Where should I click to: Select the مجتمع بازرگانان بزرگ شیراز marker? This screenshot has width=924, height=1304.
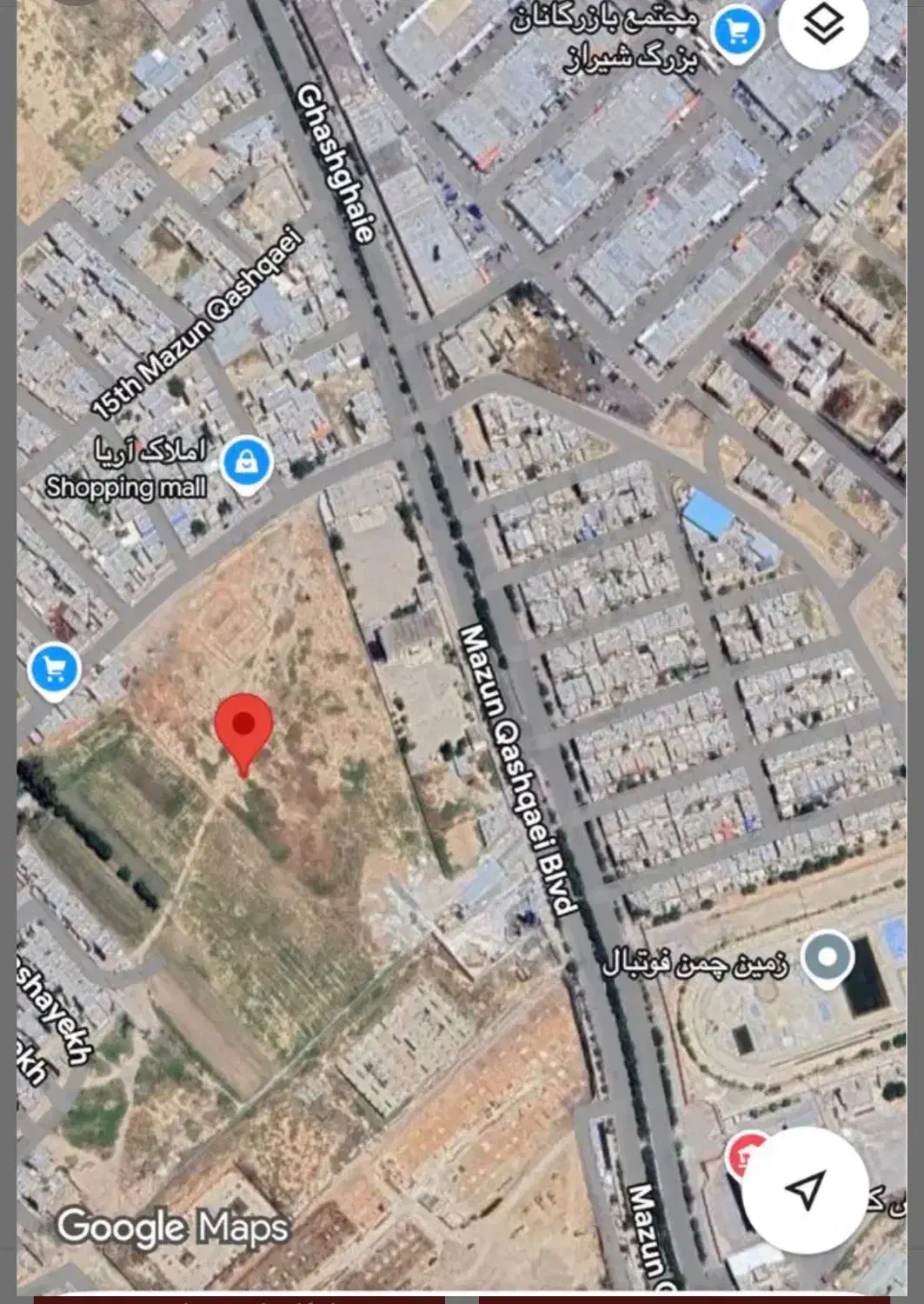pos(738,34)
